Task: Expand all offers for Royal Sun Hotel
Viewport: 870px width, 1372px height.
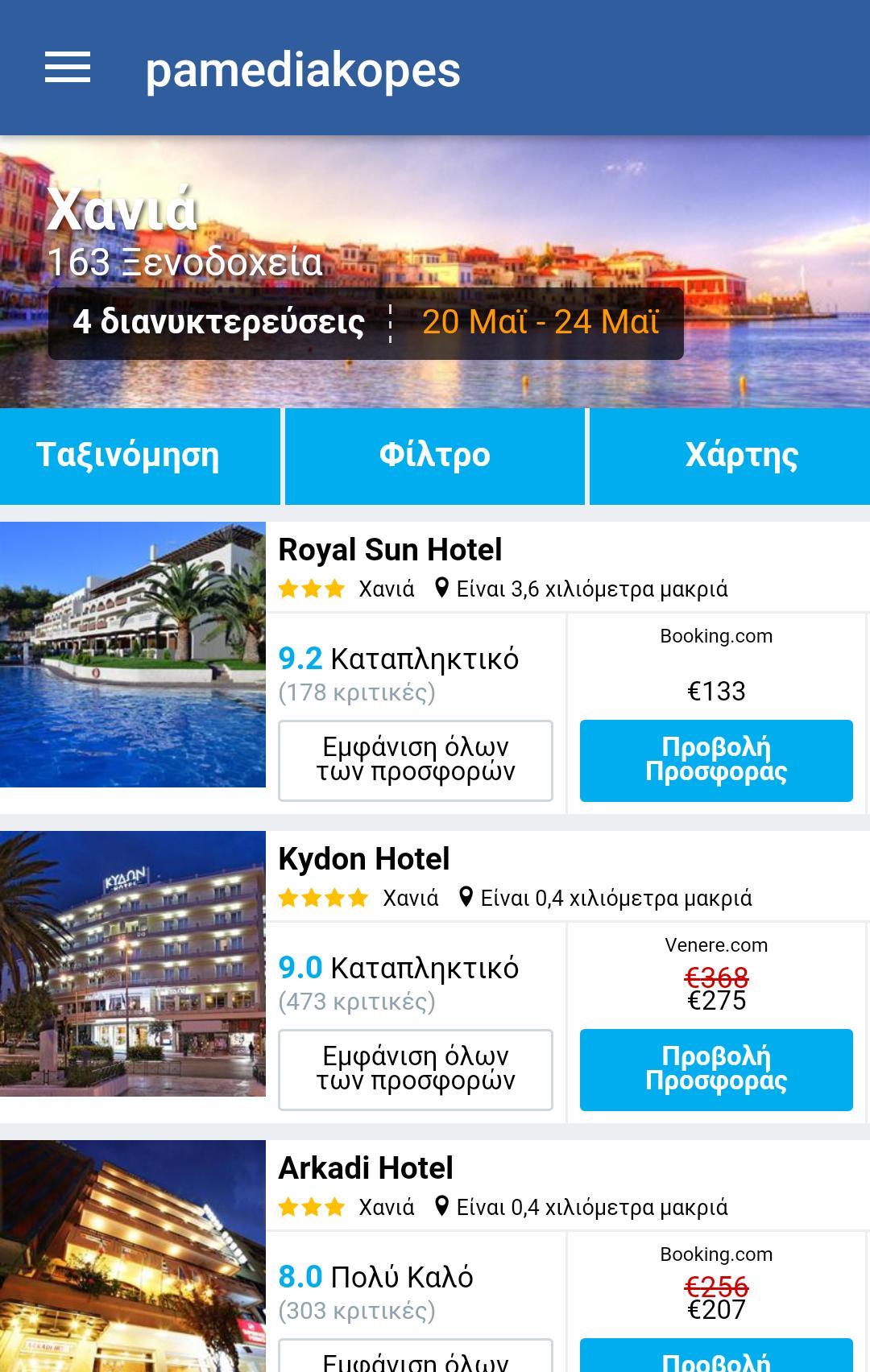Action: (x=416, y=760)
